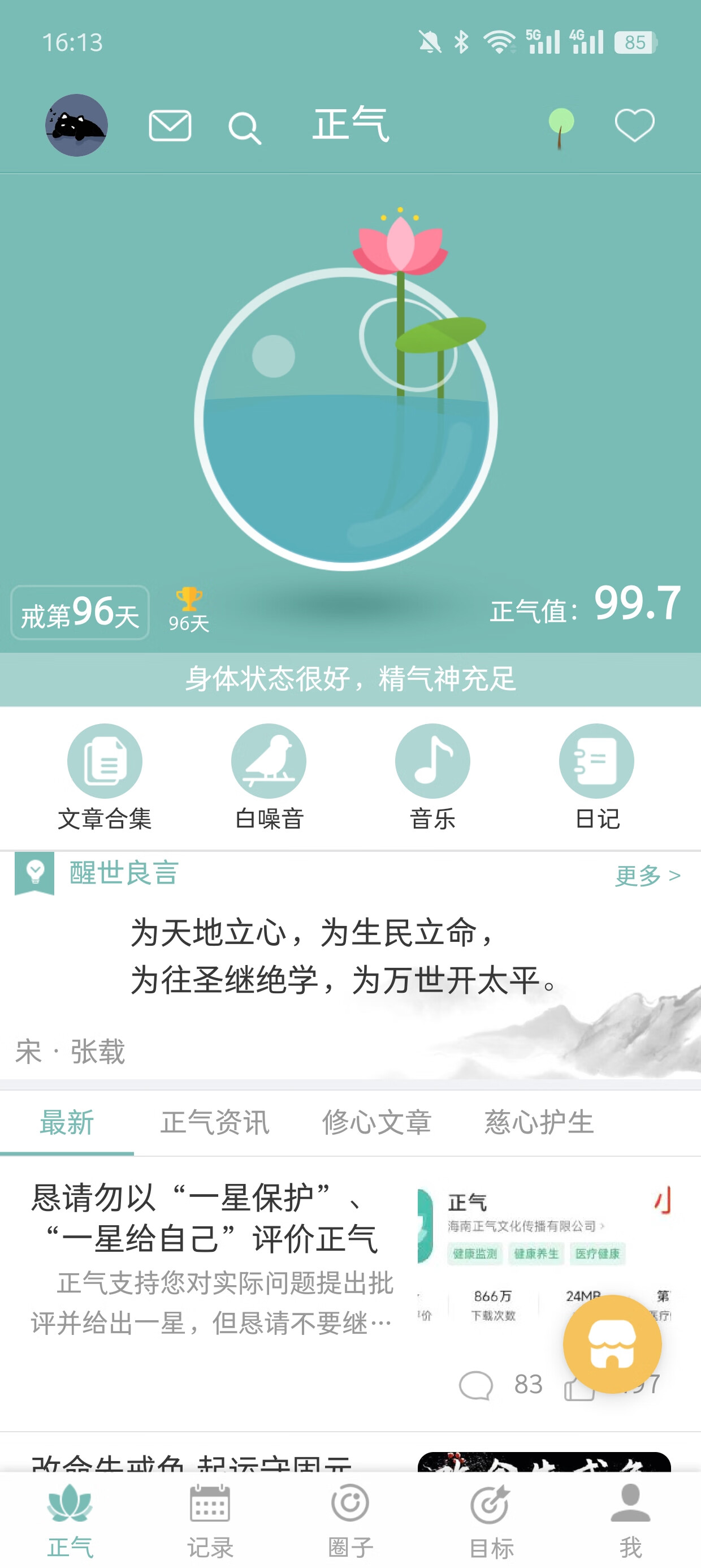
Task: Select the 慈心护生 tab
Action: point(539,1122)
